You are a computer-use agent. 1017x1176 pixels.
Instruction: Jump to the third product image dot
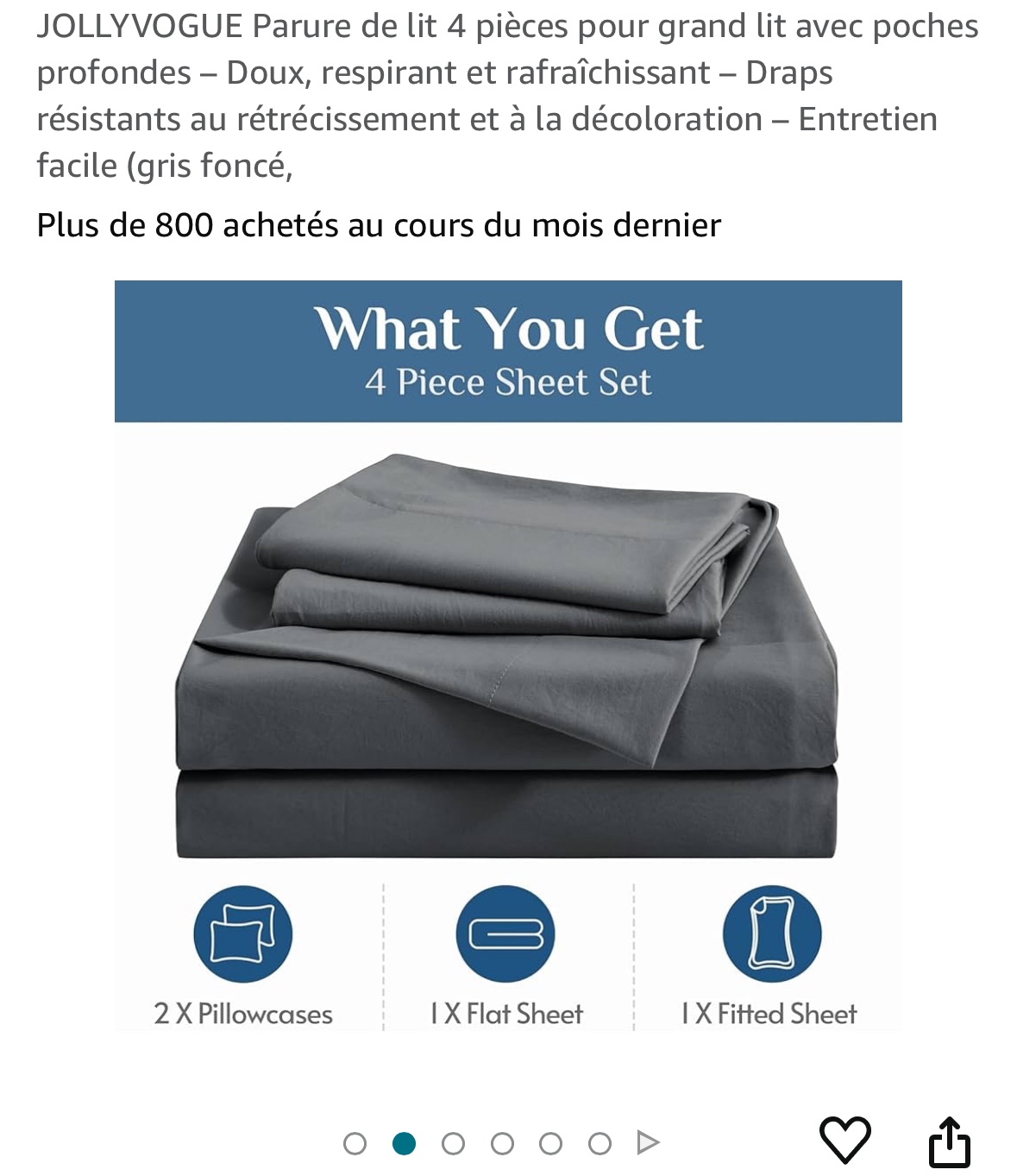point(453,1144)
